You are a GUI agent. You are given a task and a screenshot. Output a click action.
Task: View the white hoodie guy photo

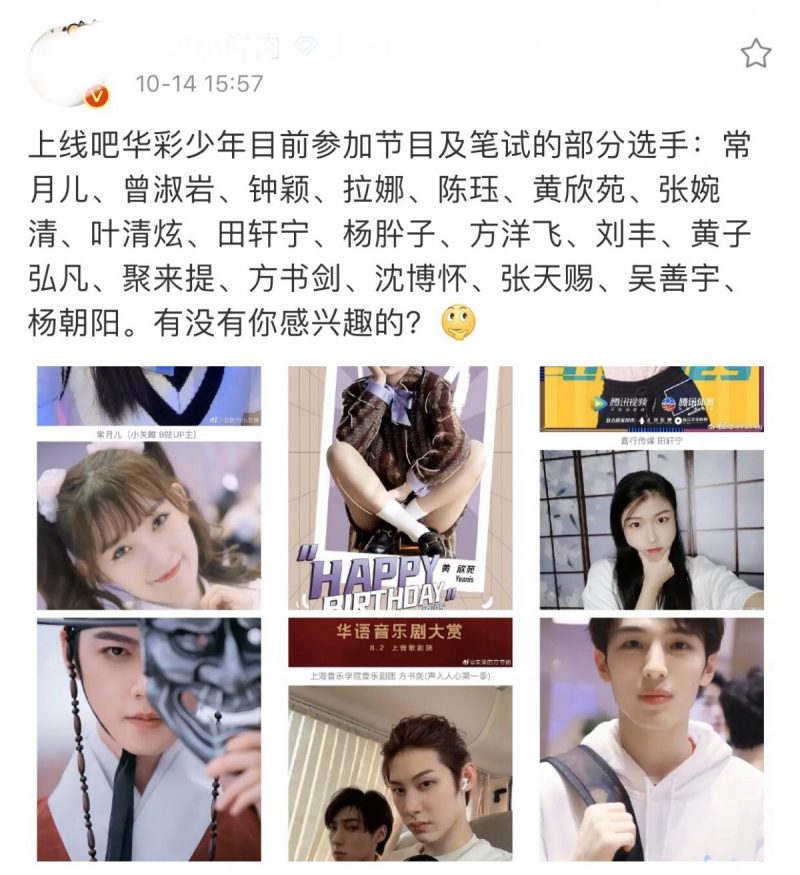[x=651, y=739]
